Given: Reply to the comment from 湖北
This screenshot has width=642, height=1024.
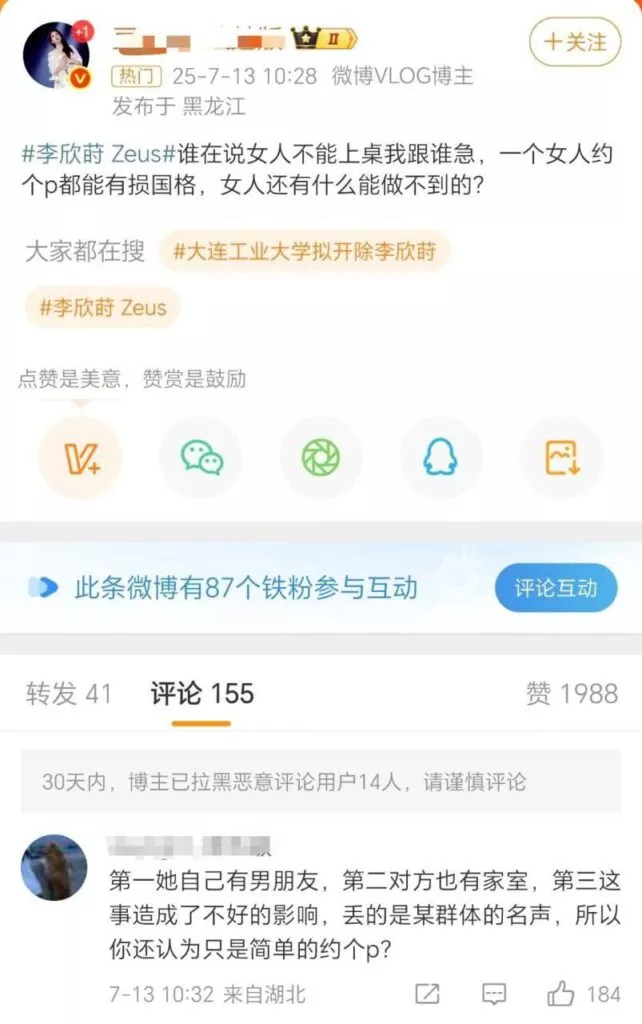Looking at the screenshot, I should [x=494, y=994].
